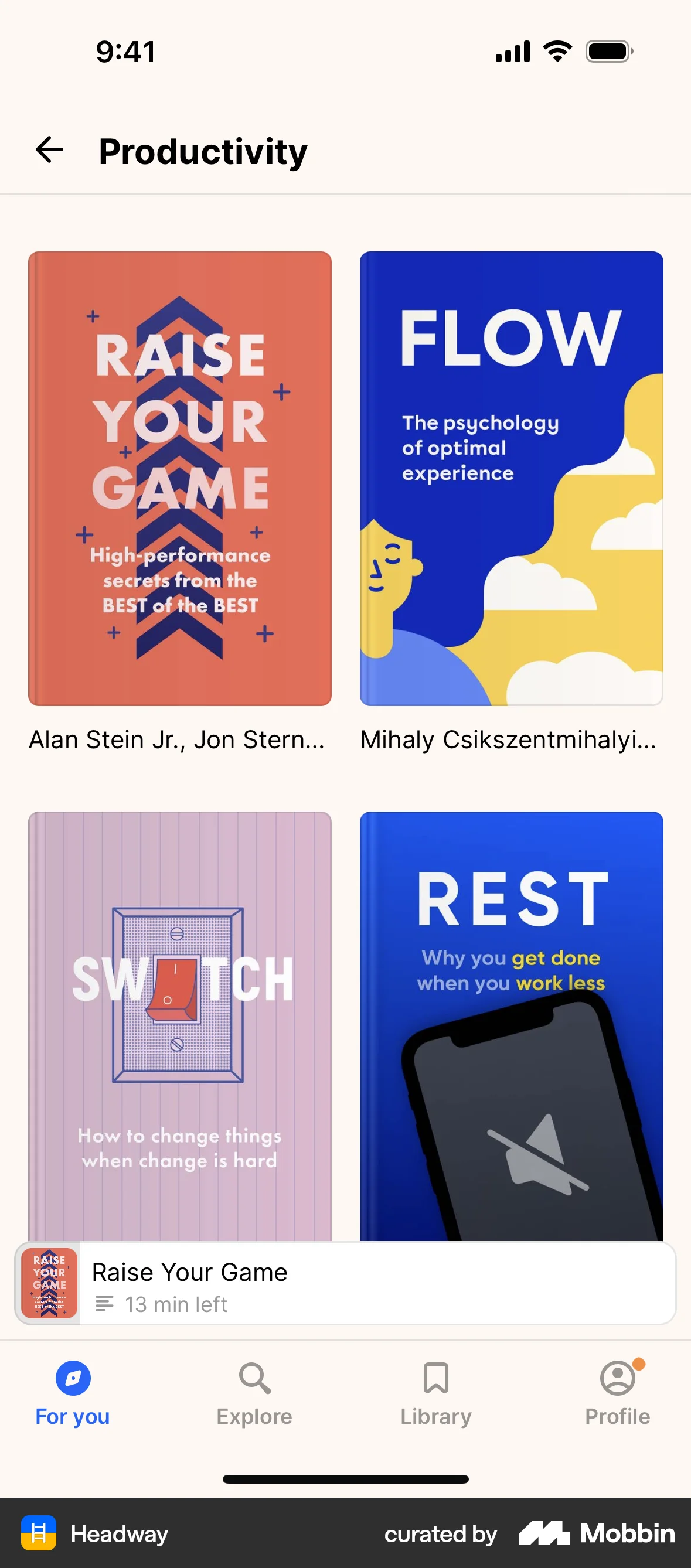Switch to the Explore tab

pos(253,1400)
